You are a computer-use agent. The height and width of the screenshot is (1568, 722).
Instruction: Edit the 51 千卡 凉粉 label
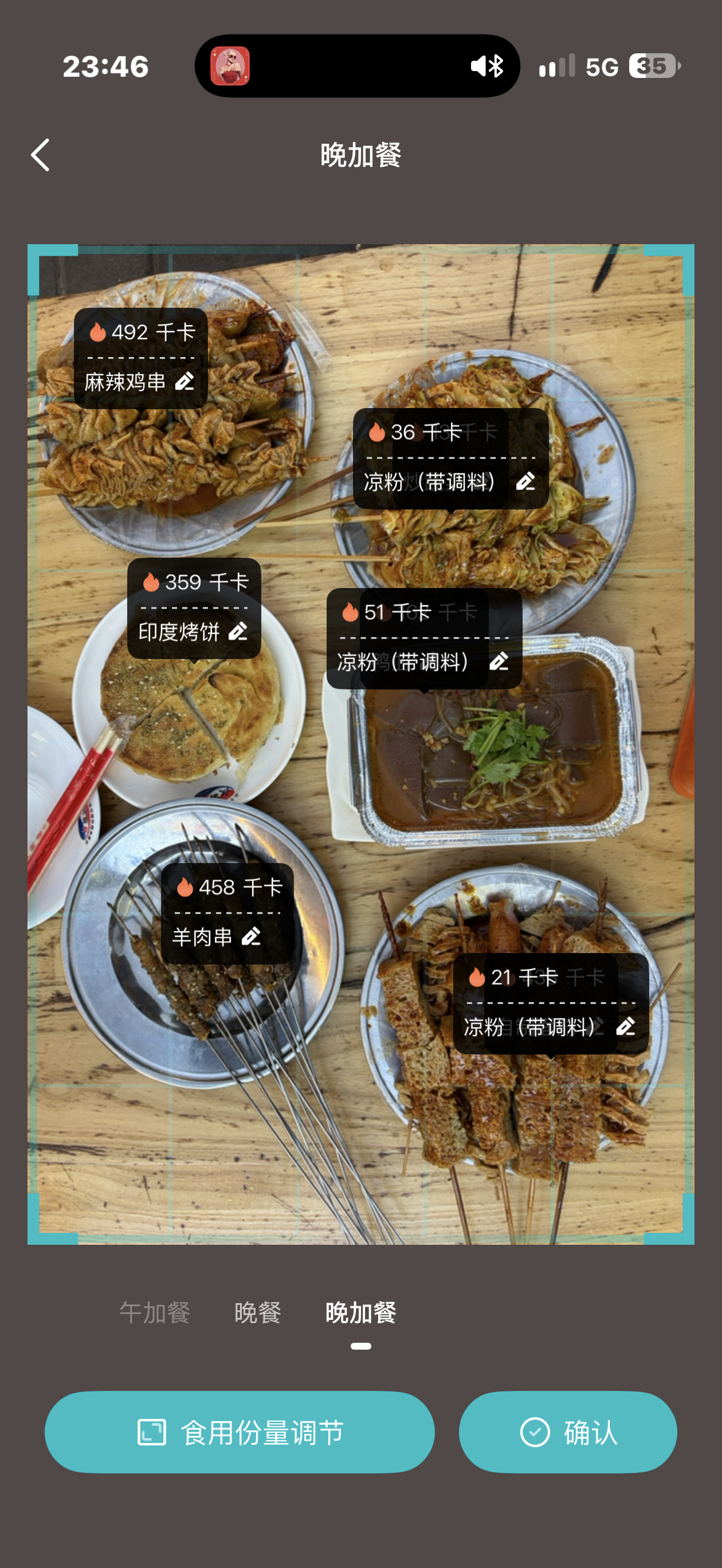click(499, 661)
